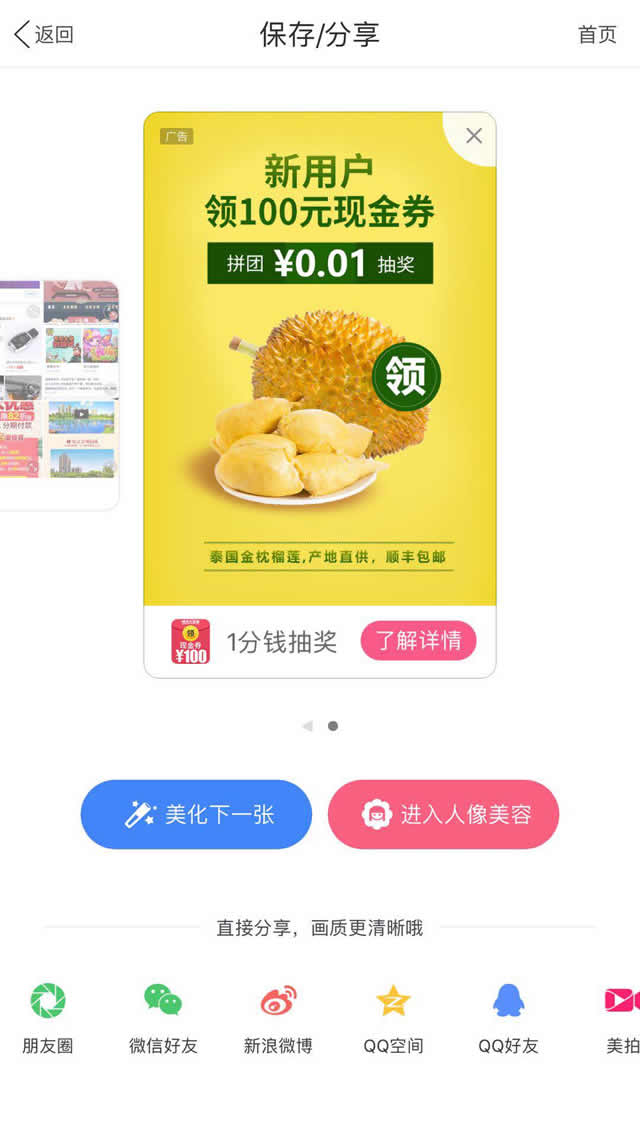Open the saved photo preview thumbnail
640x1138 pixels.
point(60,395)
